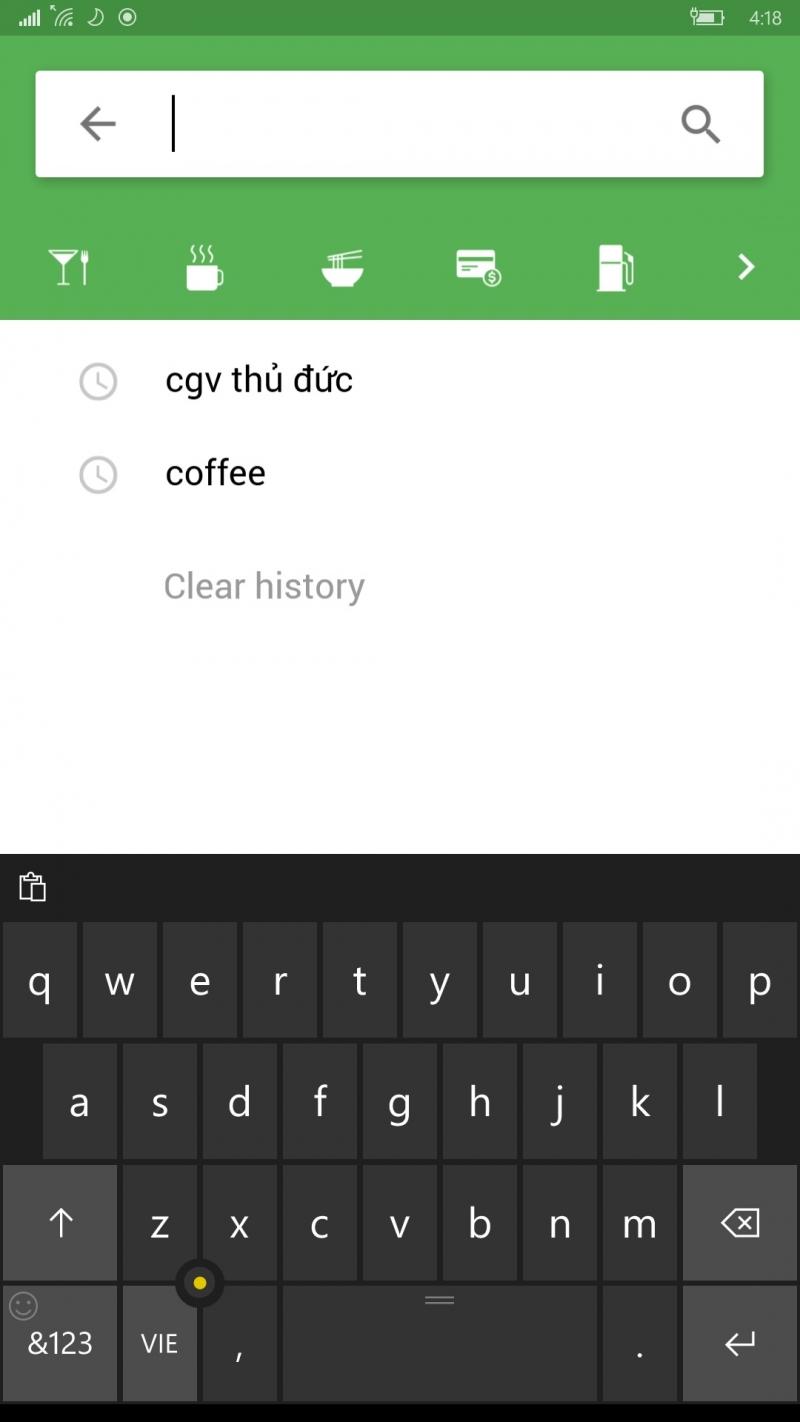
Task: Tap the backspace key on keyboard
Action: coord(740,1223)
